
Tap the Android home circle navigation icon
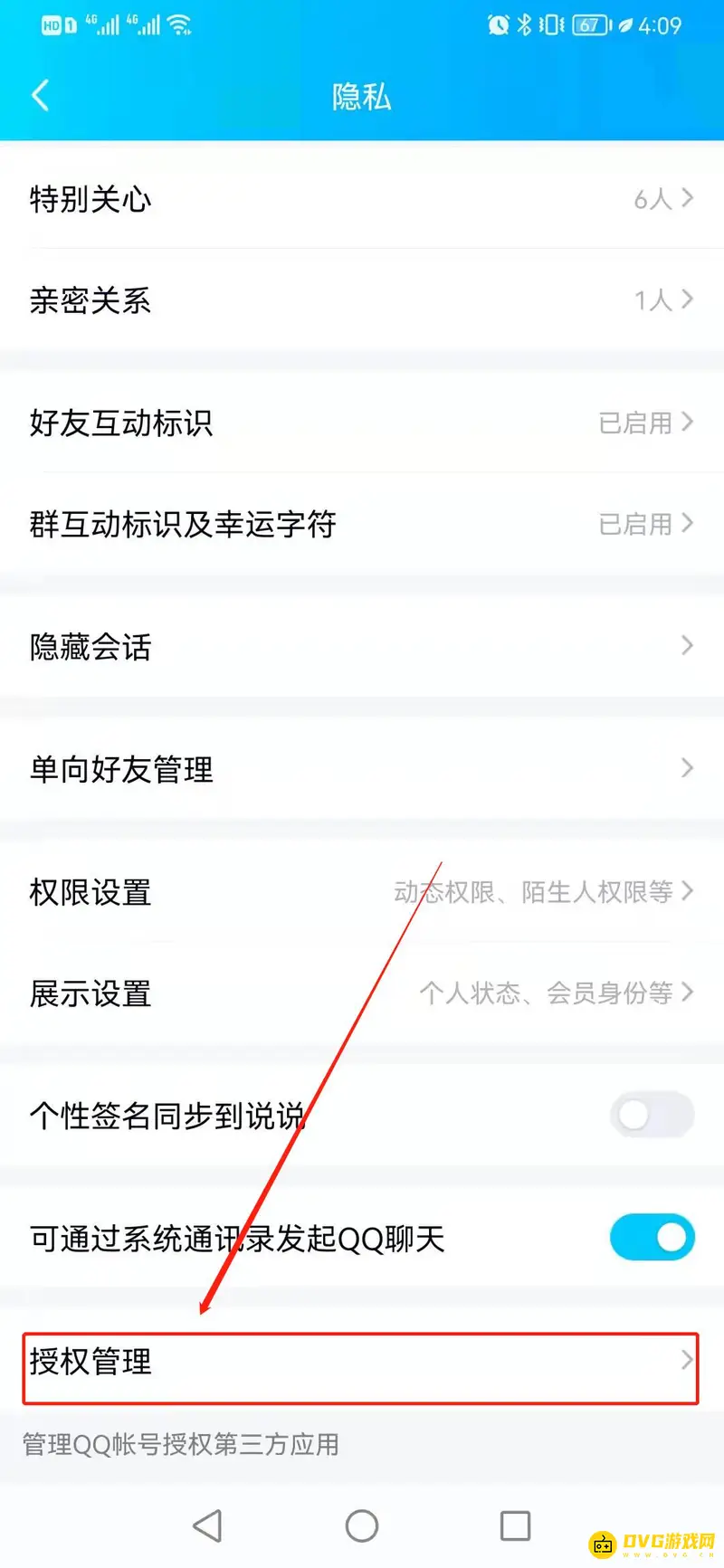click(x=361, y=1525)
